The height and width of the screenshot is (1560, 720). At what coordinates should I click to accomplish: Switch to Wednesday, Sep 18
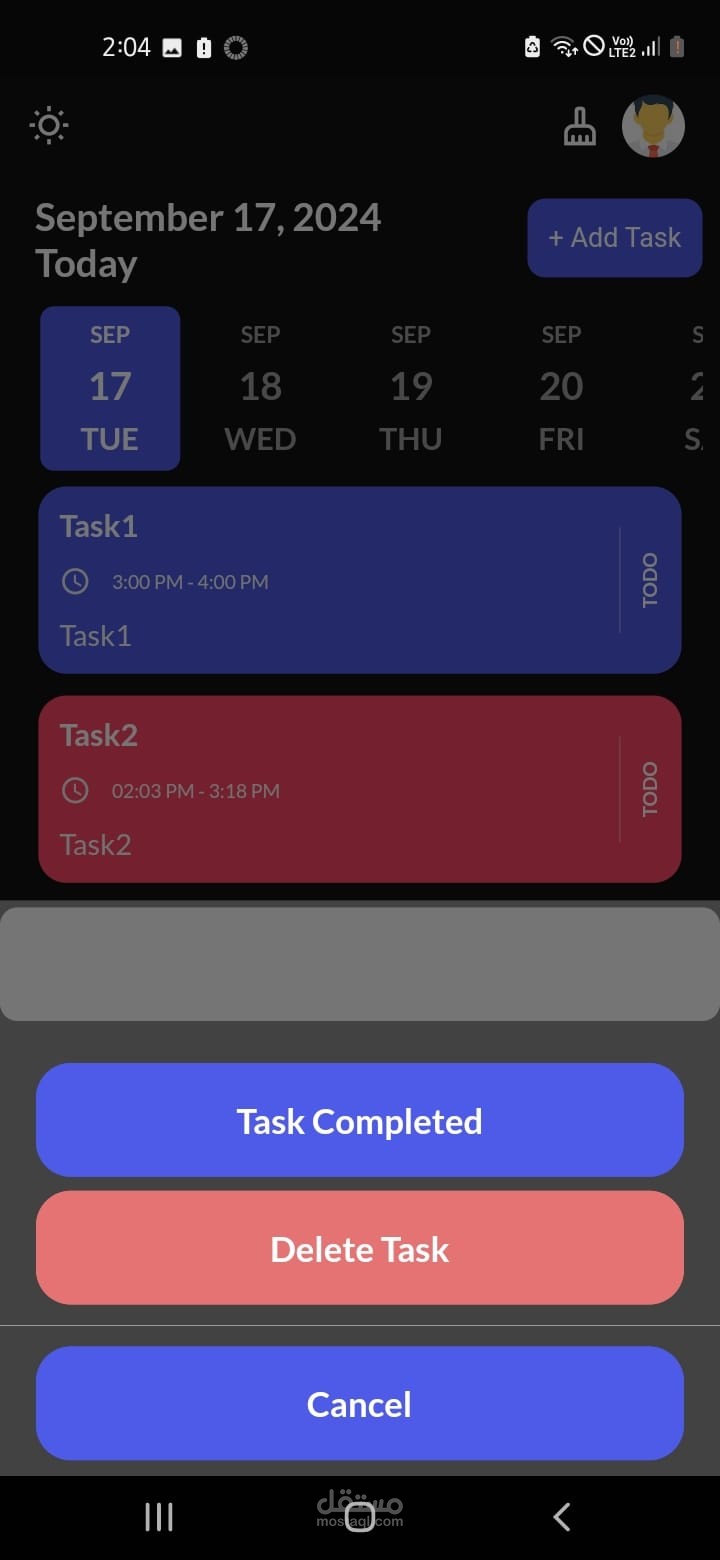point(260,388)
